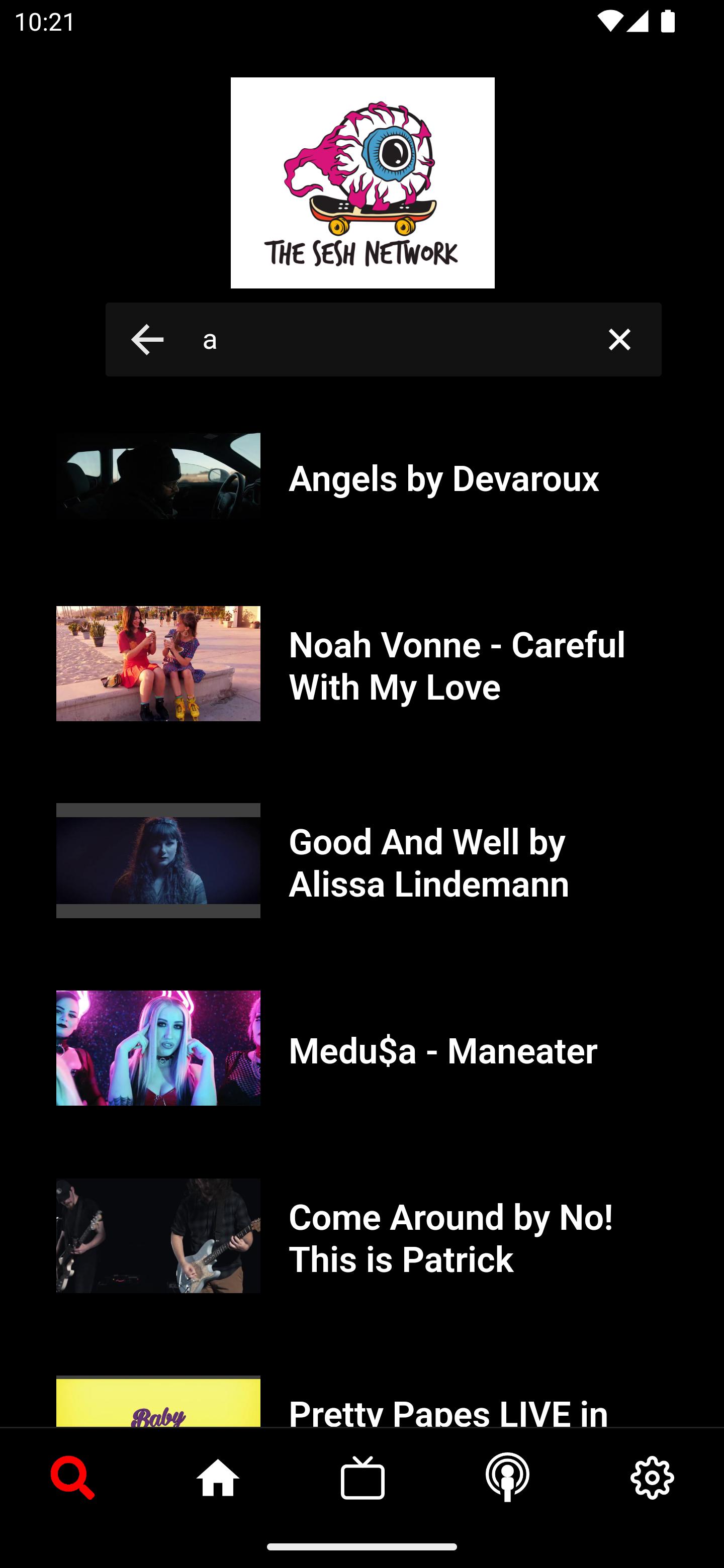Open Medu$a - Maneater video
Viewport: 724px width, 1568px height.
pyautogui.click(x=361, y=1048)
